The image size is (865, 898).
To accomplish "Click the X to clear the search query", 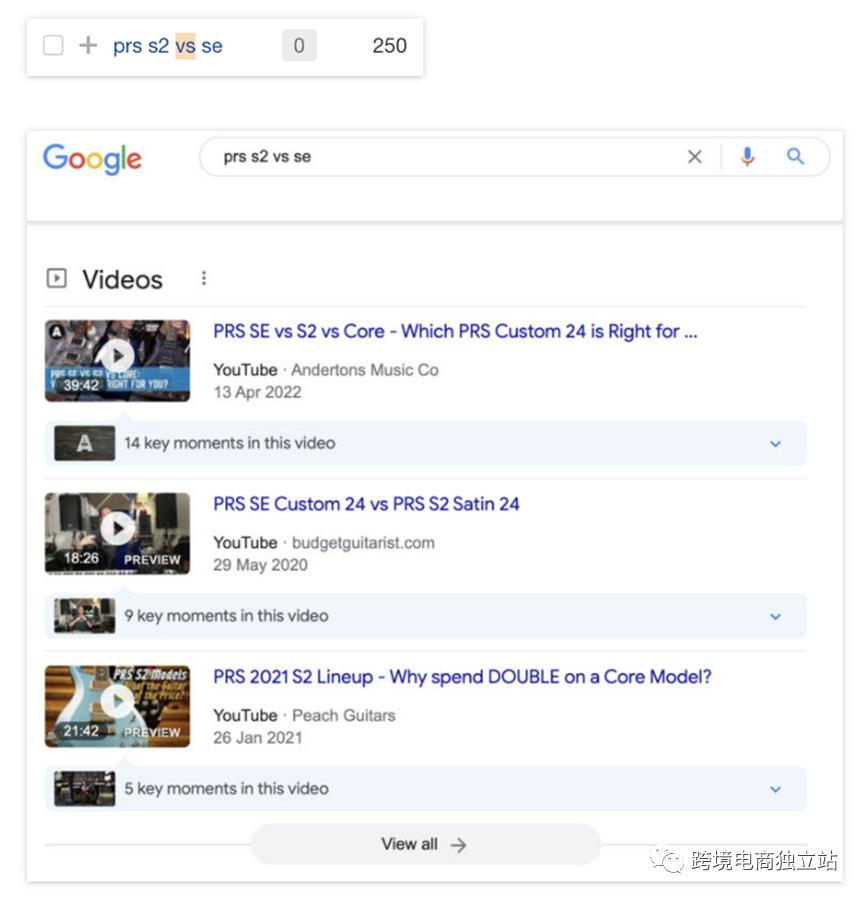I will (x=695, y=156).
